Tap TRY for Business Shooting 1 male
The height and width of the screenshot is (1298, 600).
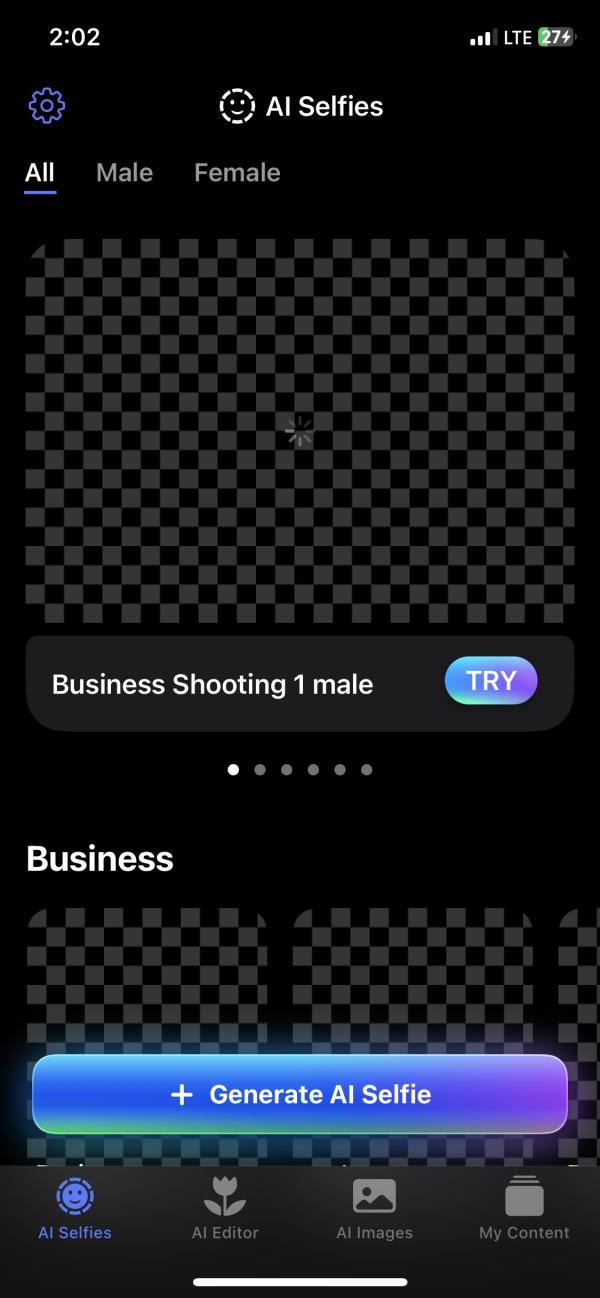pos(491,681)
